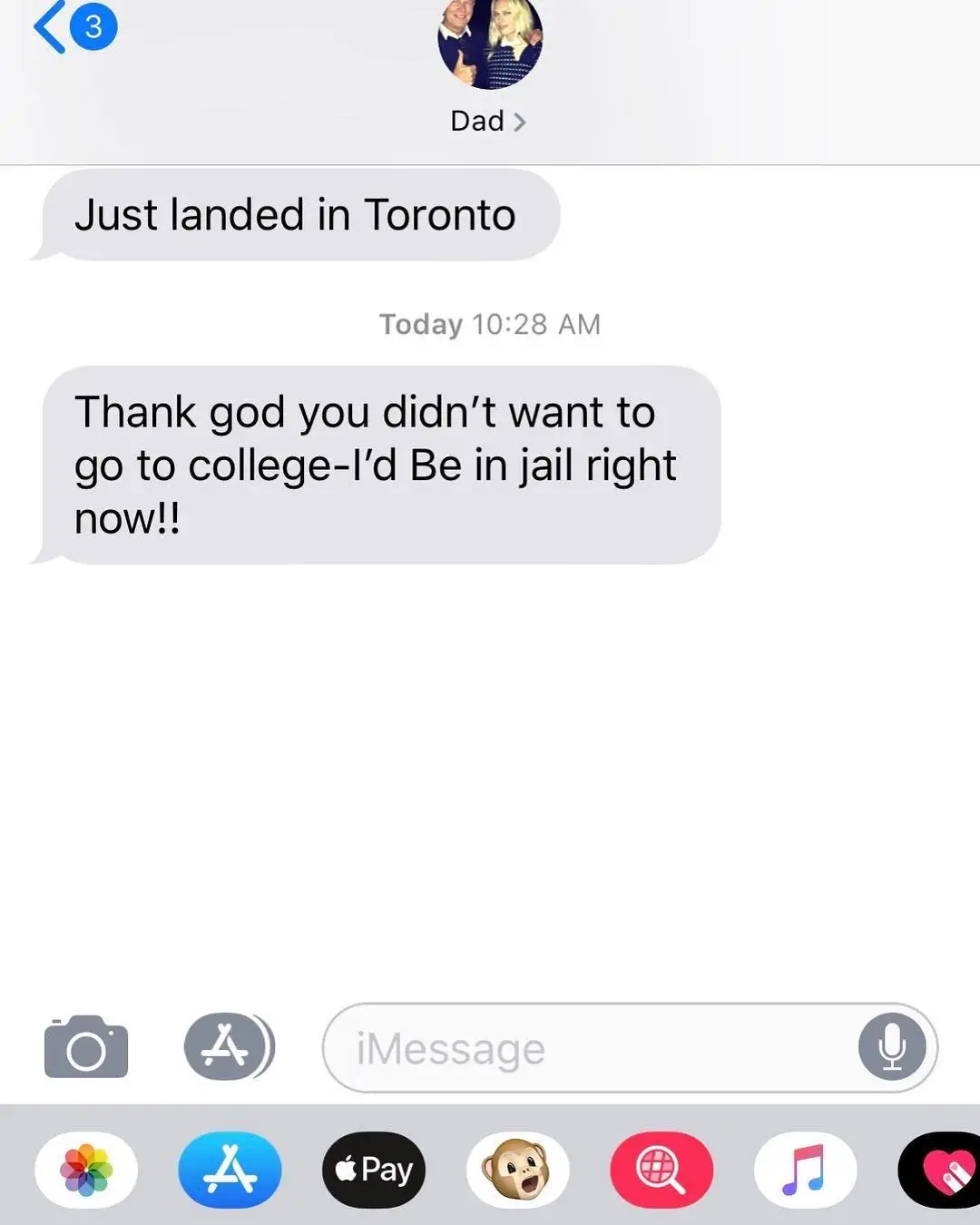The image size is (980, 1225).
Task: Share a song from the Music app
Action: coord(805,1170)
